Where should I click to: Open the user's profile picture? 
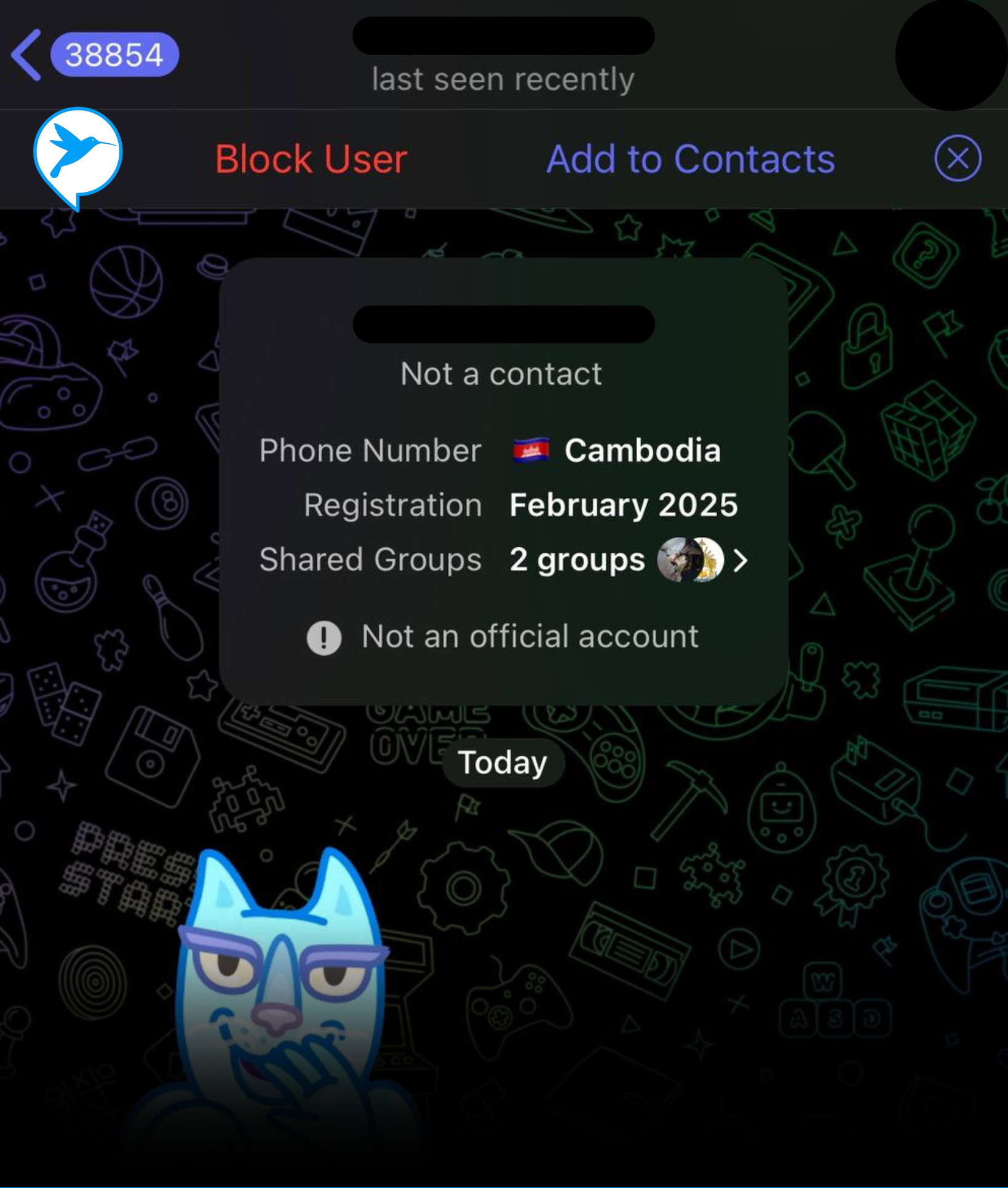click(x=950, y=55)
